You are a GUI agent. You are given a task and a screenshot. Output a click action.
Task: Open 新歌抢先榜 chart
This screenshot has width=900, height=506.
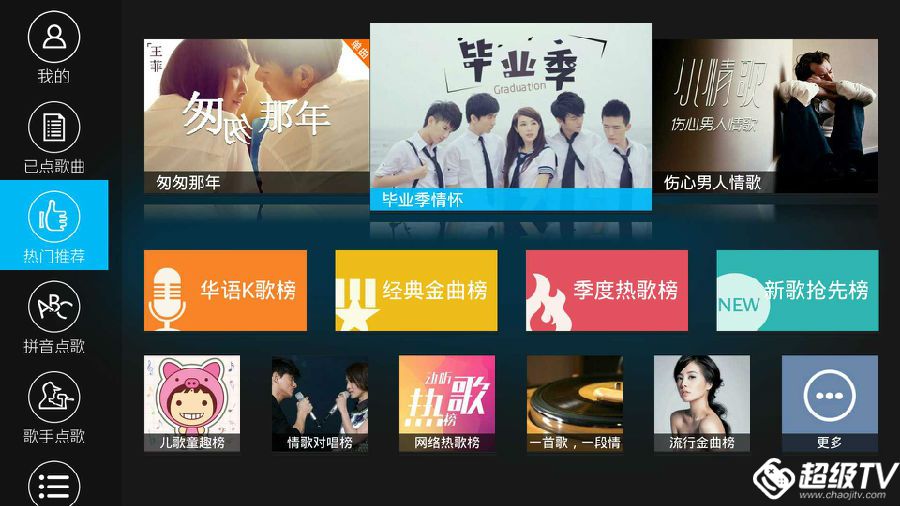797,290
